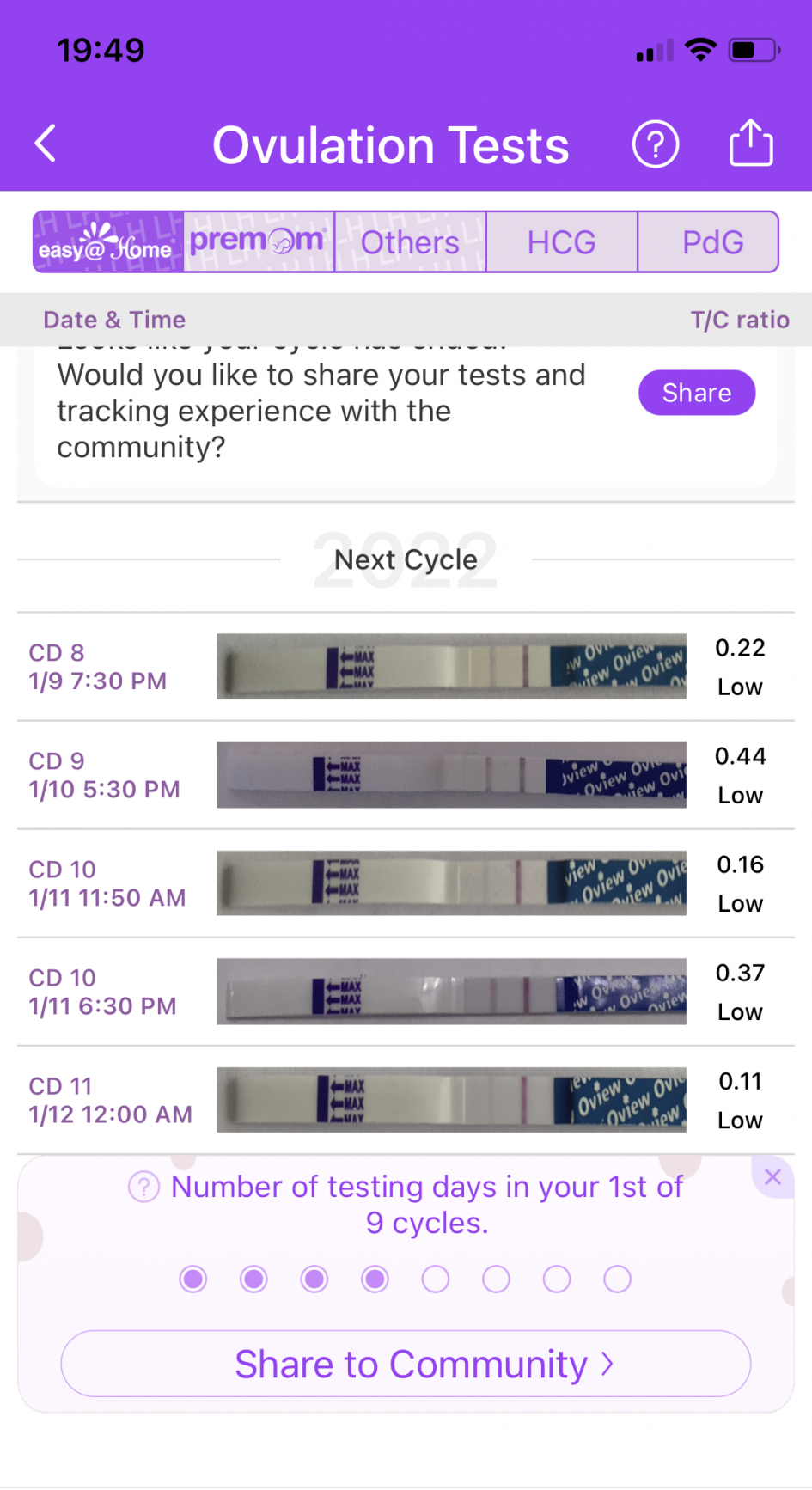Go back from Ovulation Tests
Image resolution: width=812 pixels, height=1490 pixels.
pyautogui.click(x=46, y=144)
